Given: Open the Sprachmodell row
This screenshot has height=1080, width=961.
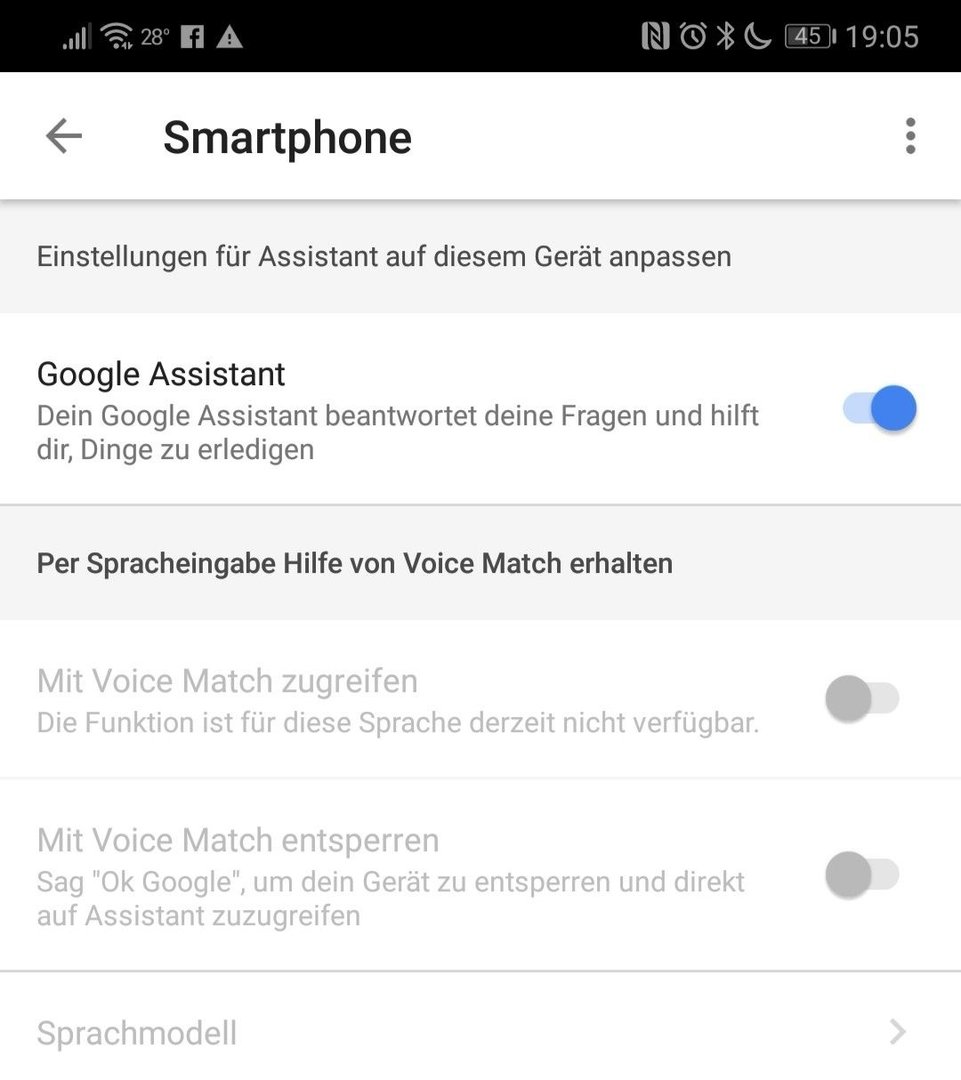Looking at the screenshot, I should 480,1032.
